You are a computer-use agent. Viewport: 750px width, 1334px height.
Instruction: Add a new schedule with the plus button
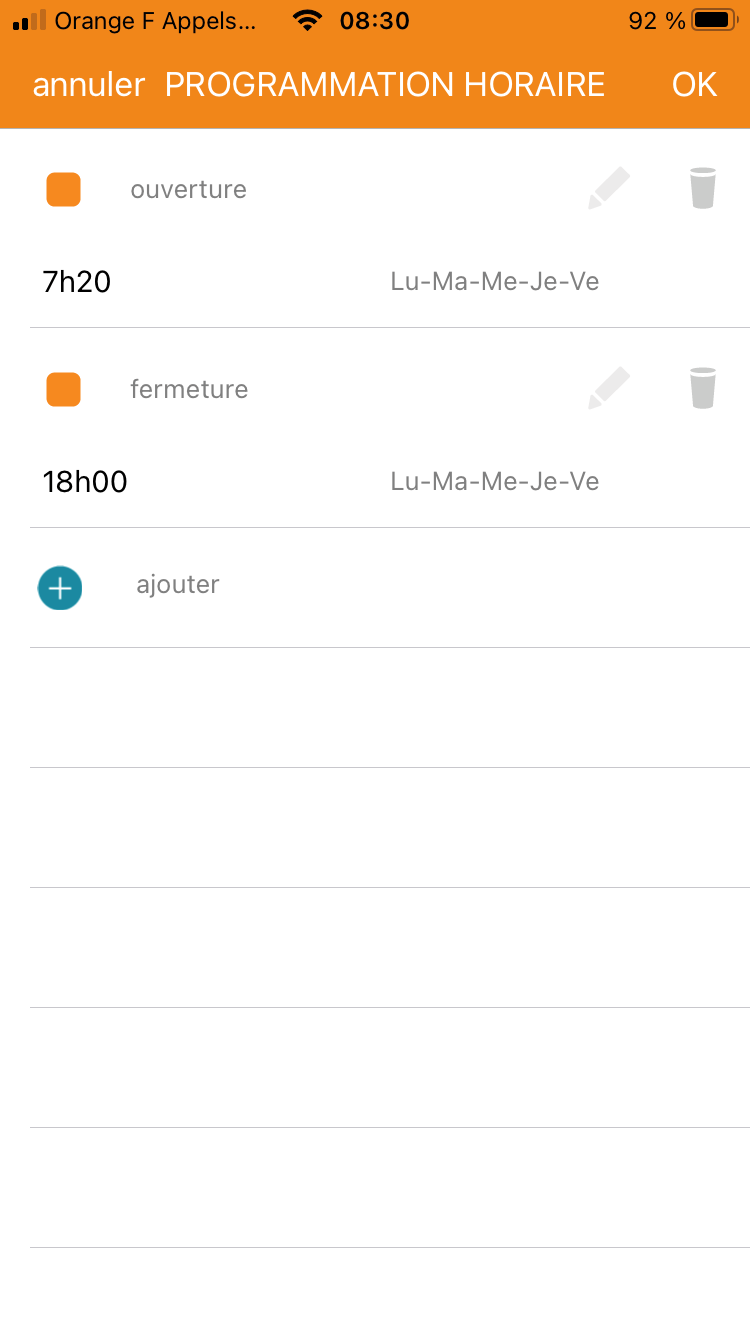pos(60,588)
